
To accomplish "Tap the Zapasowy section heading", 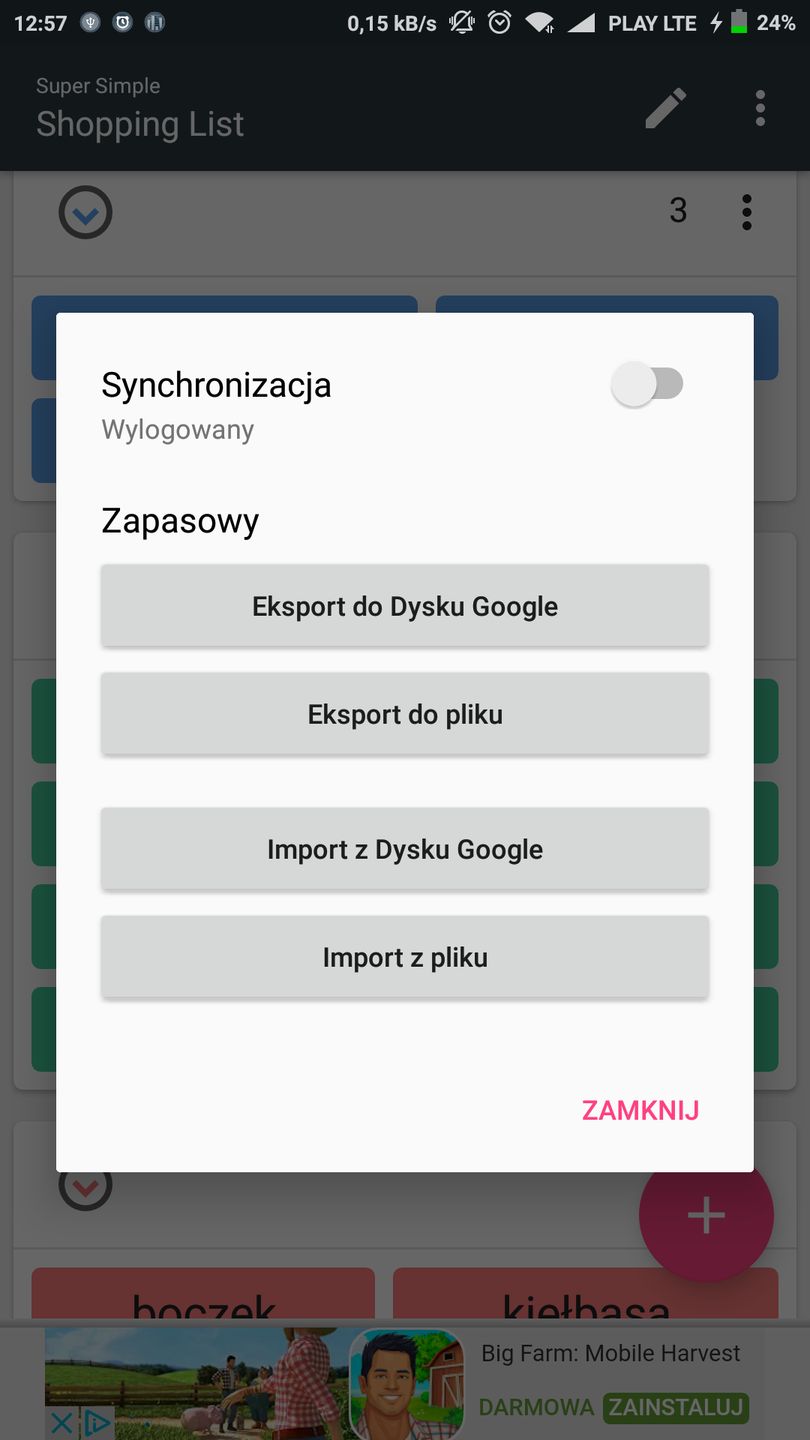I will 180,520.
